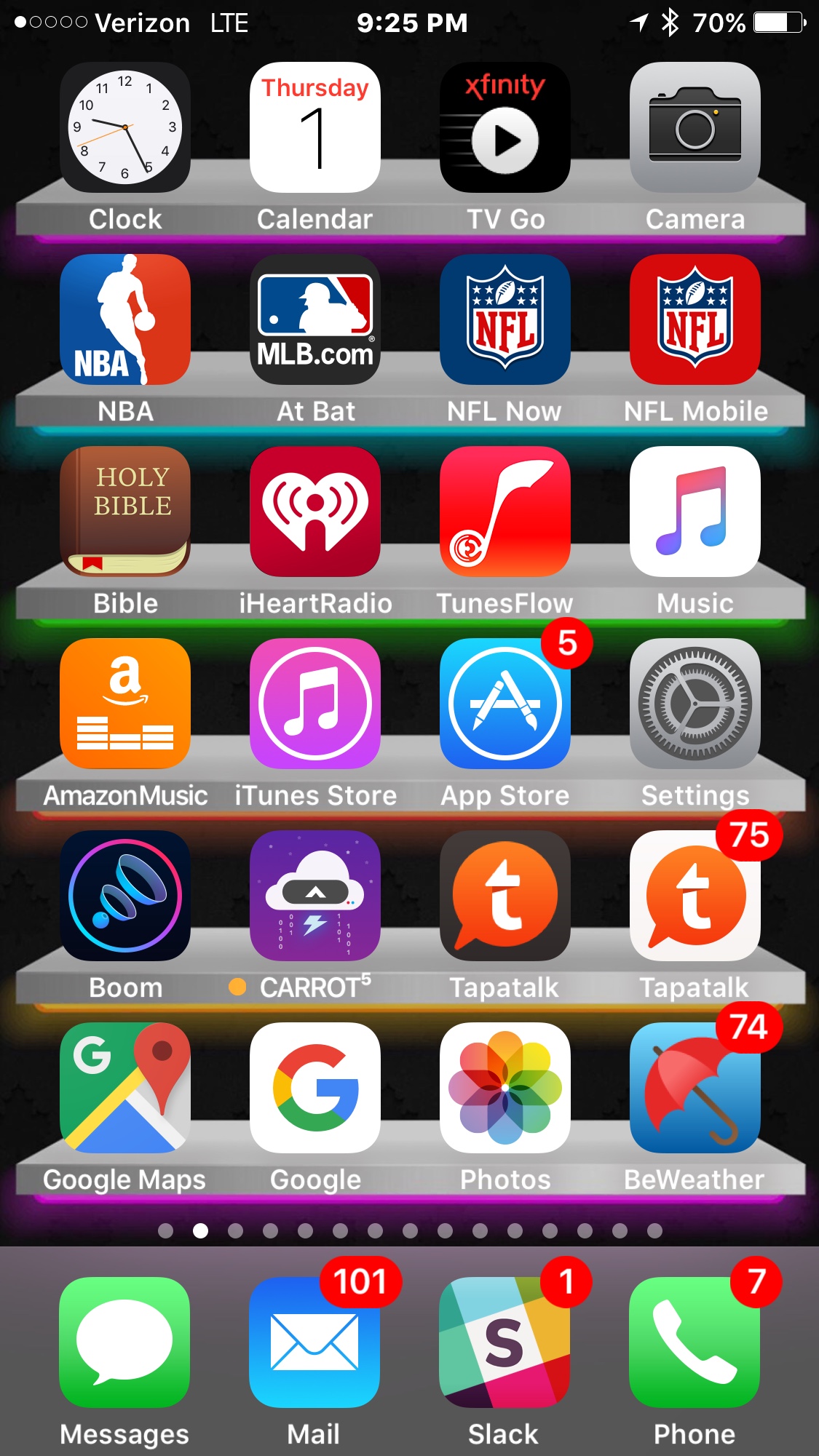Open the Photos app

coord(505,1088)
